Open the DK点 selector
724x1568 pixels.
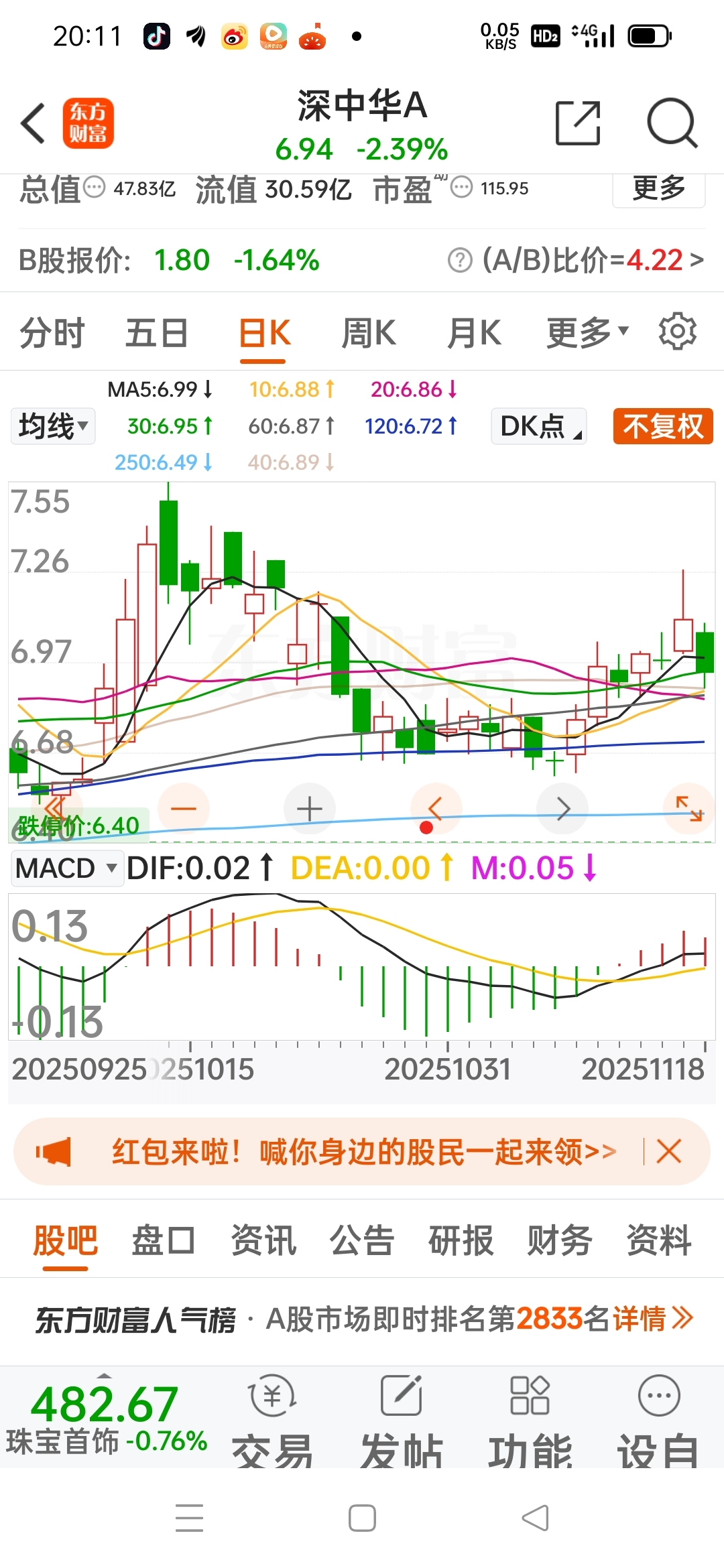(x=539, y=426)
